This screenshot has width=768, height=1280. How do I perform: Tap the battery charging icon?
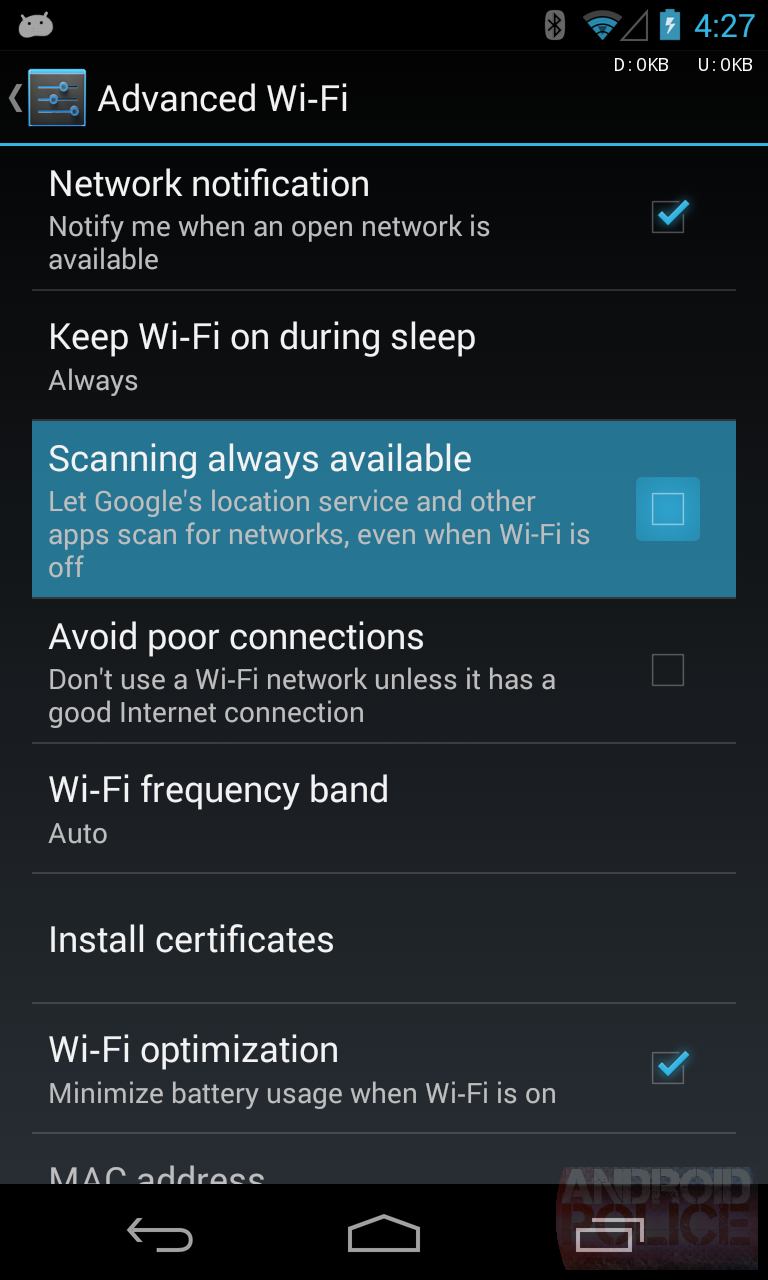[x=668, y=25]
